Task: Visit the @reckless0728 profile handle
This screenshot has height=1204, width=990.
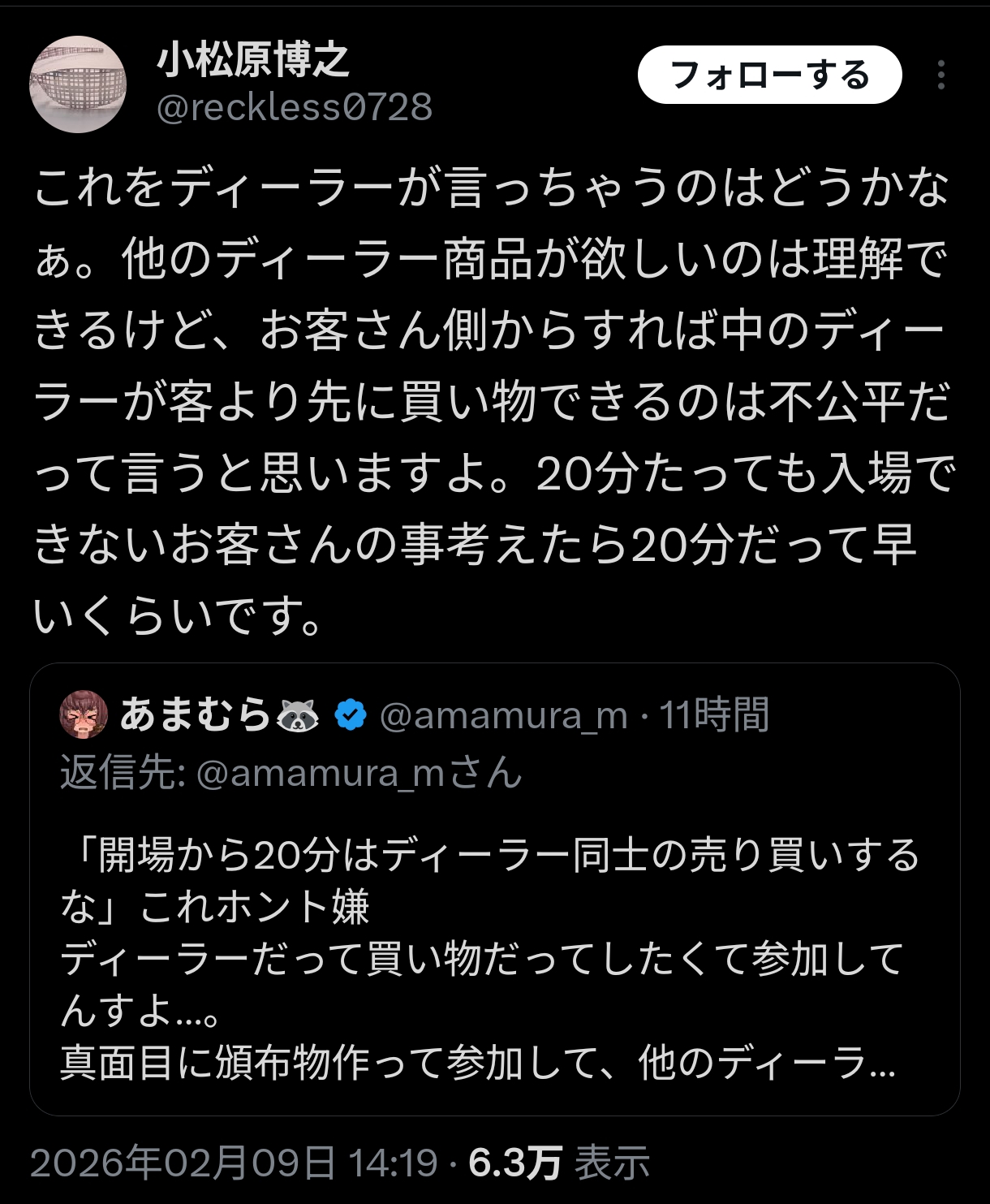Action: tap(295, 107)
